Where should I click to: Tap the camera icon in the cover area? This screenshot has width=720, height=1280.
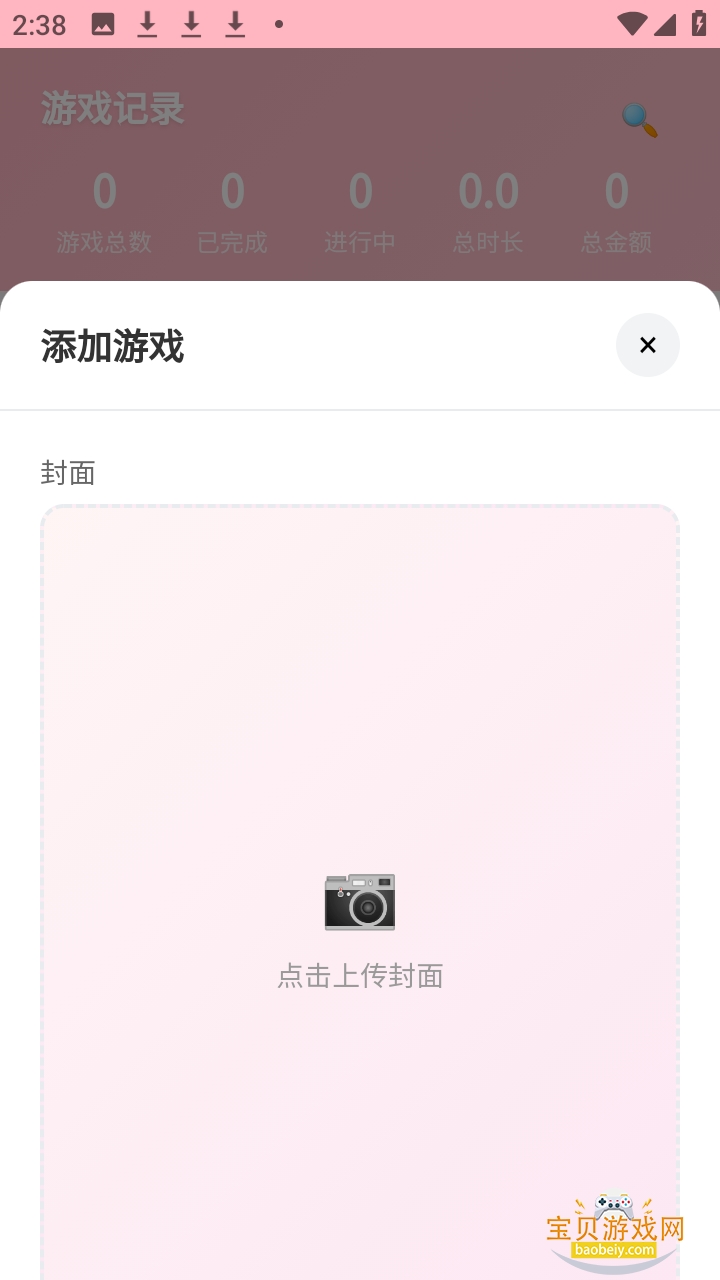pos(360,902)
